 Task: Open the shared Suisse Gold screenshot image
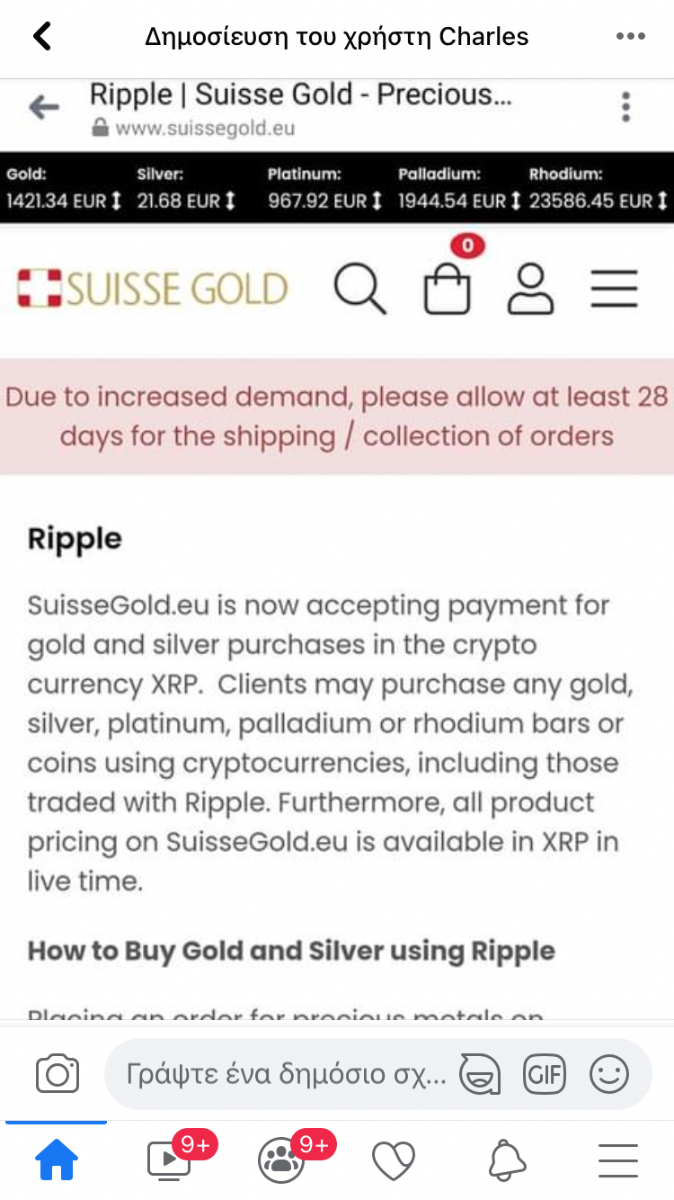pyautogui.click(x=337, y=548)
